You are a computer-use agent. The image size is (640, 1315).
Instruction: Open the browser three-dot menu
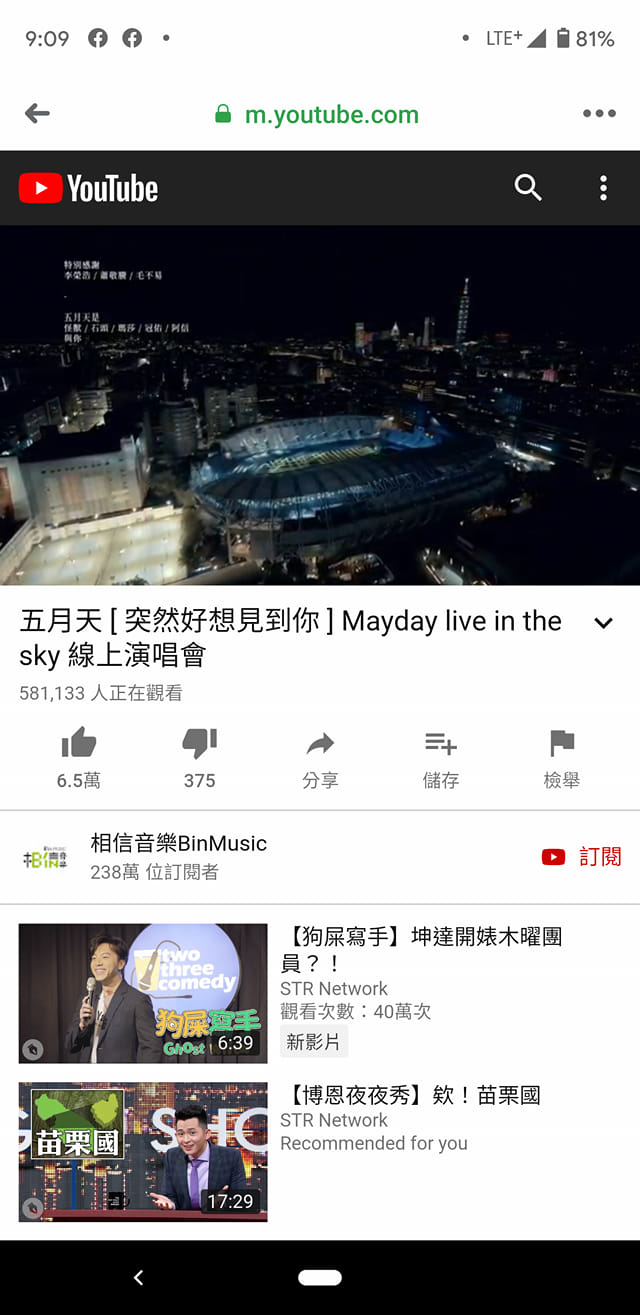pyautogui.click(x=599, y=114)
